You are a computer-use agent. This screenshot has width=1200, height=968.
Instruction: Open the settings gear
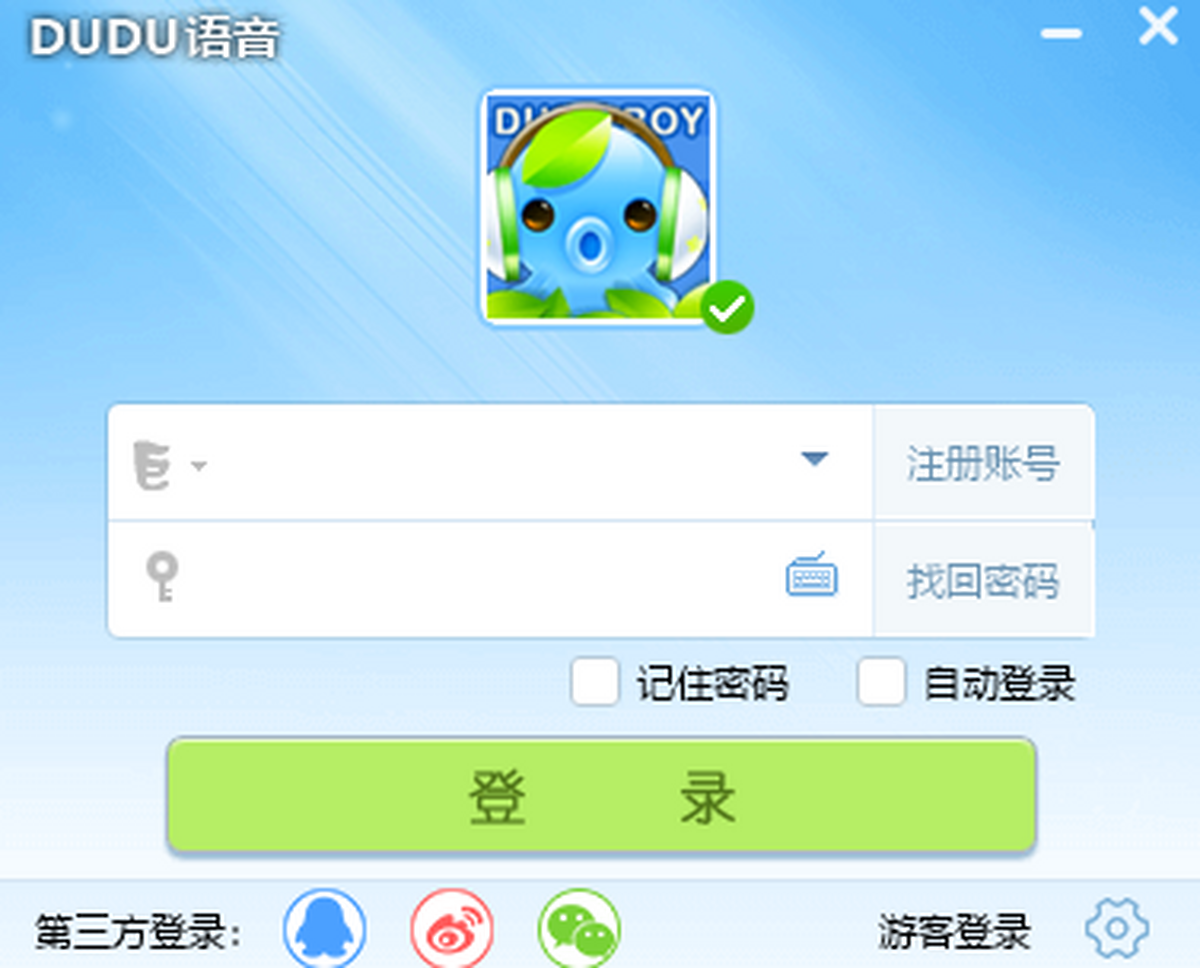click(x=1117, y=929)
